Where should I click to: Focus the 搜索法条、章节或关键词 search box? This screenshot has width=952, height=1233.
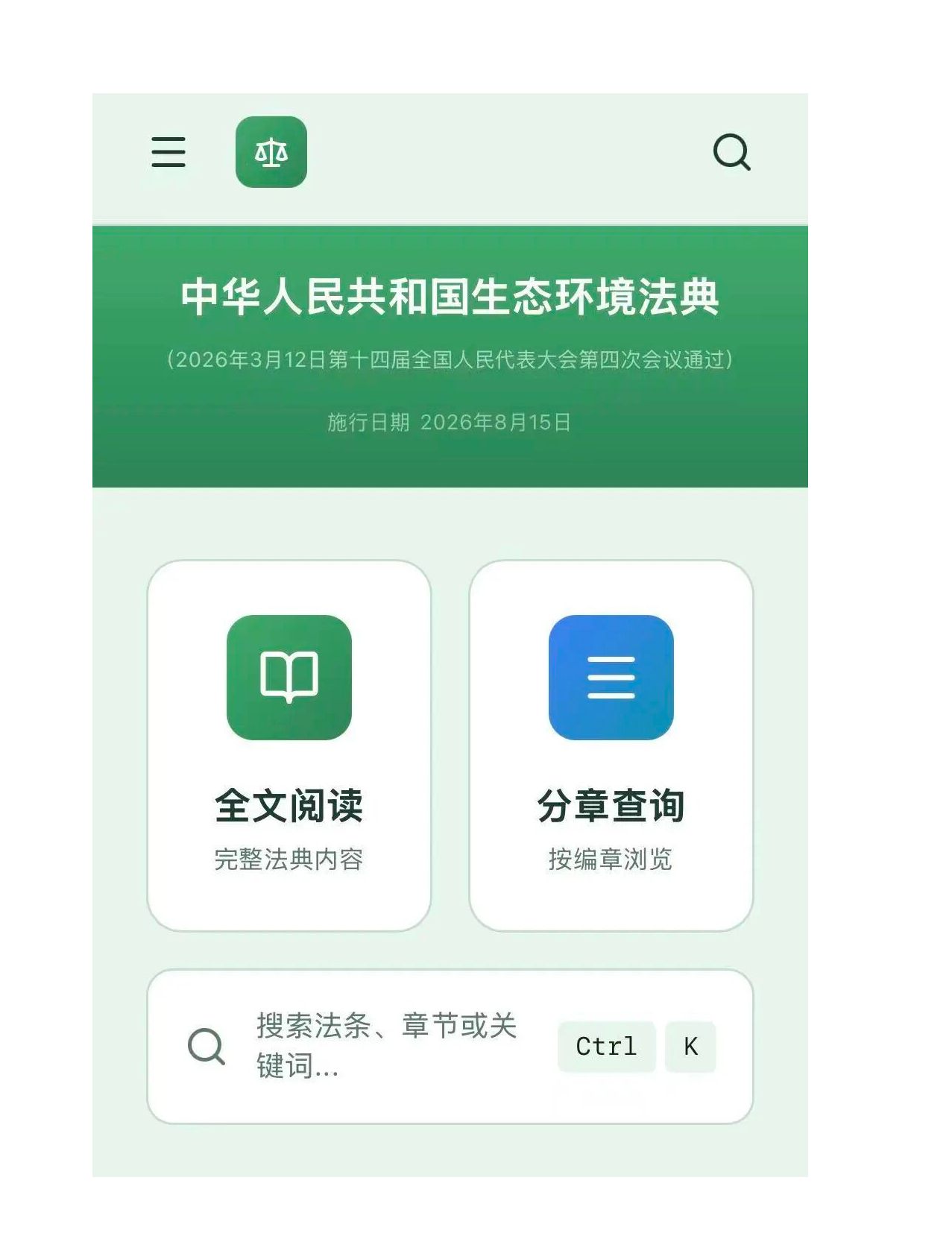(388, 1046)
